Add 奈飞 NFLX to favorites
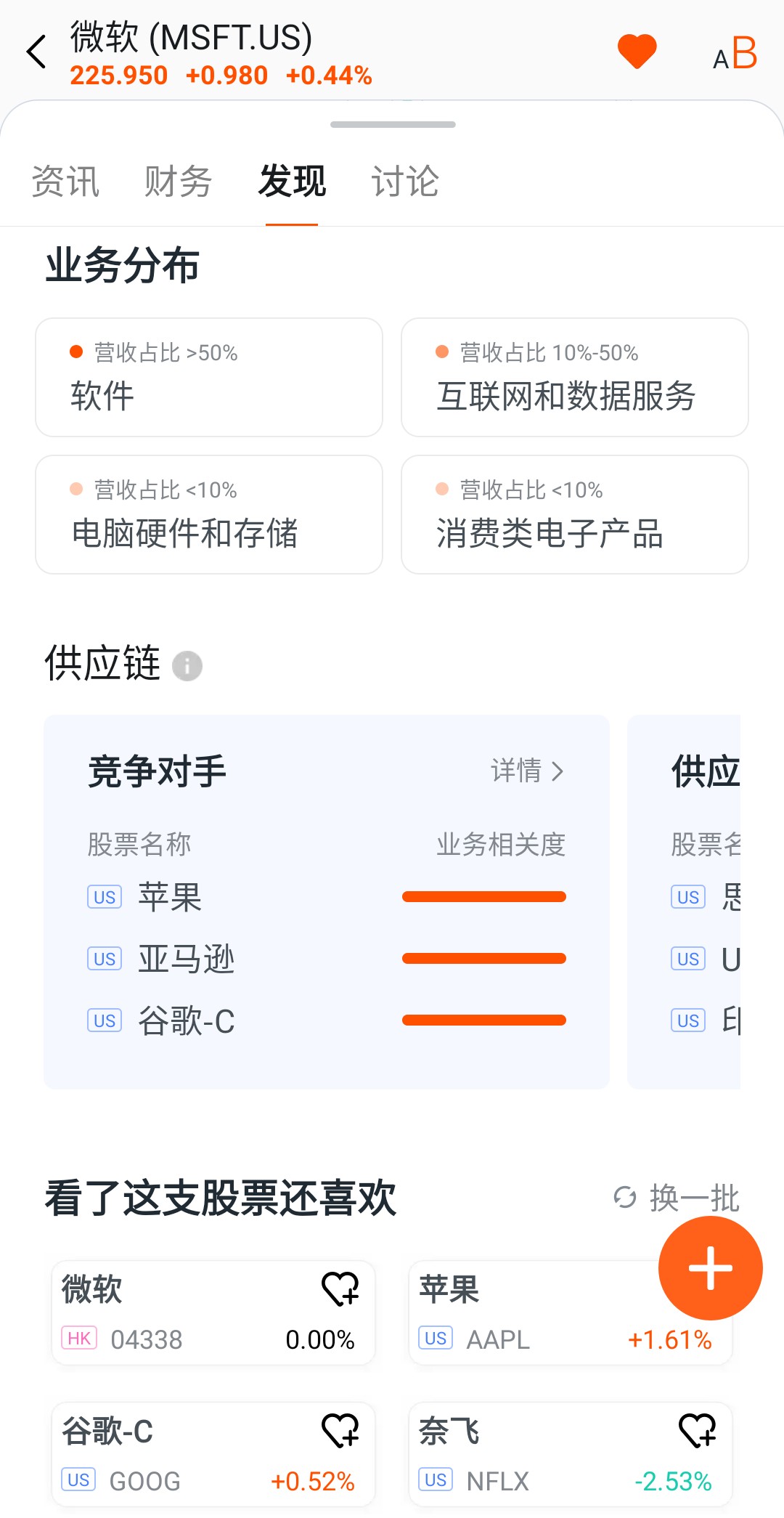The width and height of the screenshot is (784, 1518). 697,1431
